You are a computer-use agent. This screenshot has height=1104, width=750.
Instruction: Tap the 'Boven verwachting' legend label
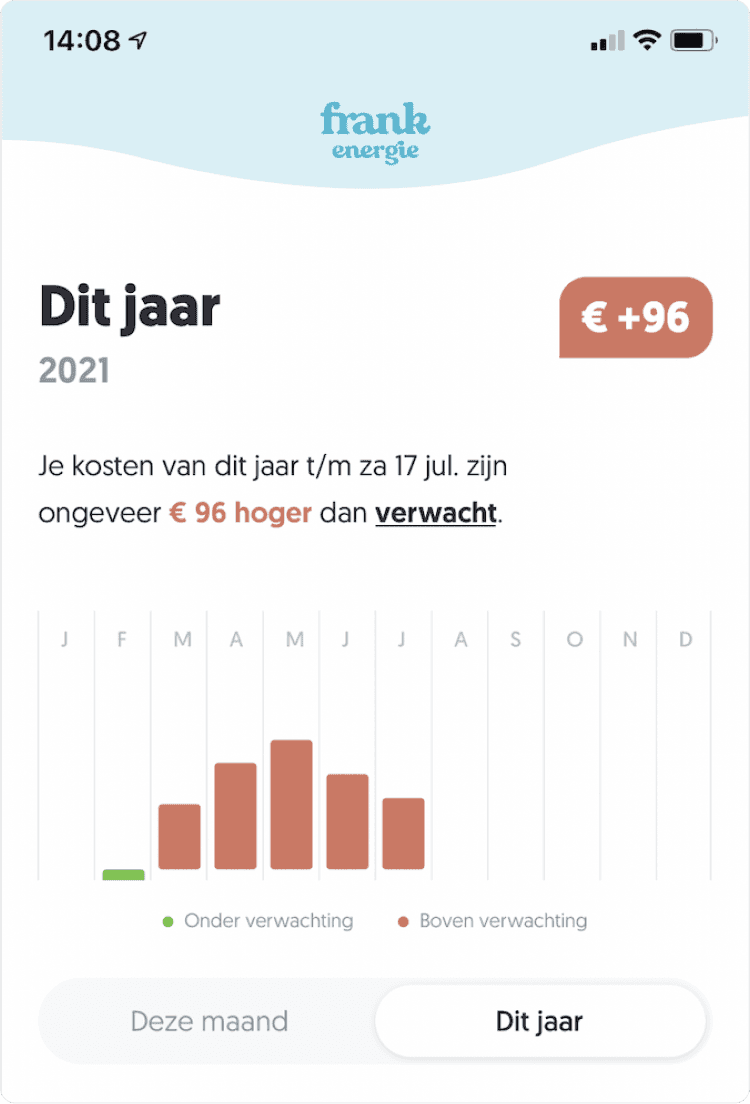pos(503,921)
